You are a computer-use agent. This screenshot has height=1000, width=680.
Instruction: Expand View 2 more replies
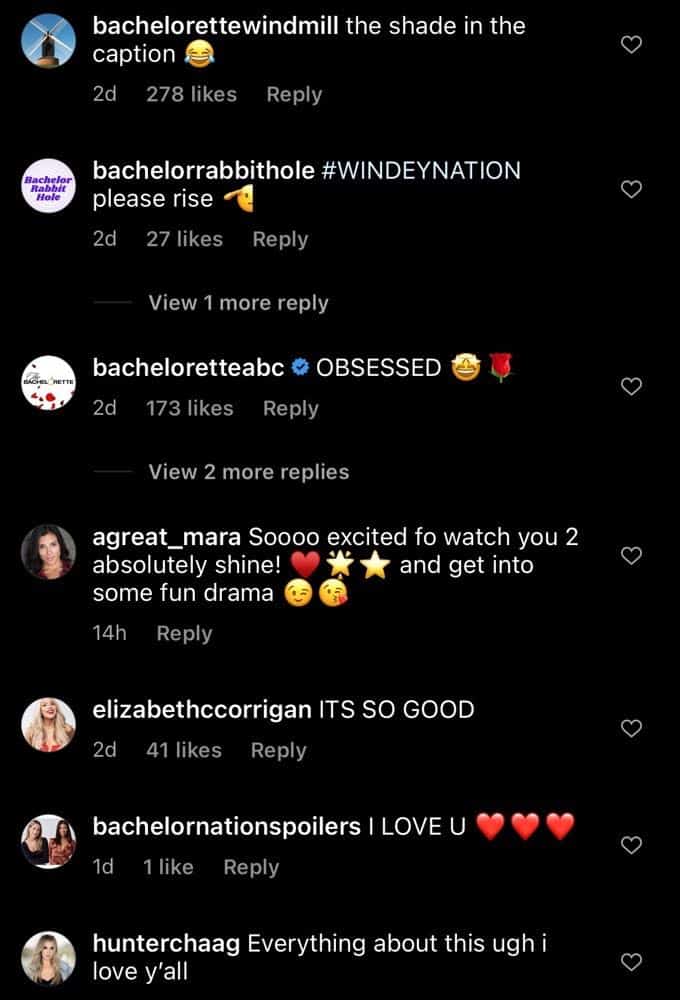pos(248,471)
